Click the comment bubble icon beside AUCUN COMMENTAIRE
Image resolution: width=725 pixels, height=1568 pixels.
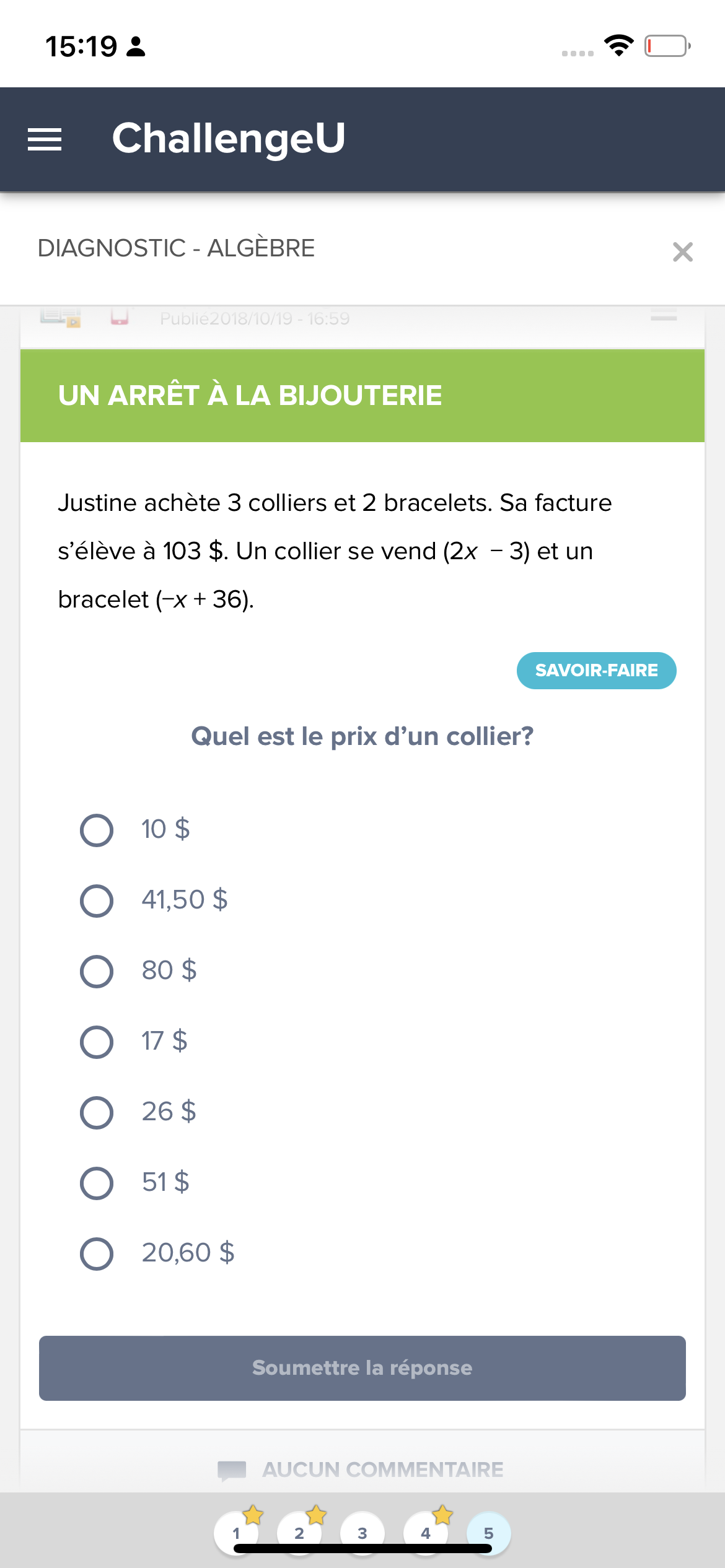[232, 1470]
